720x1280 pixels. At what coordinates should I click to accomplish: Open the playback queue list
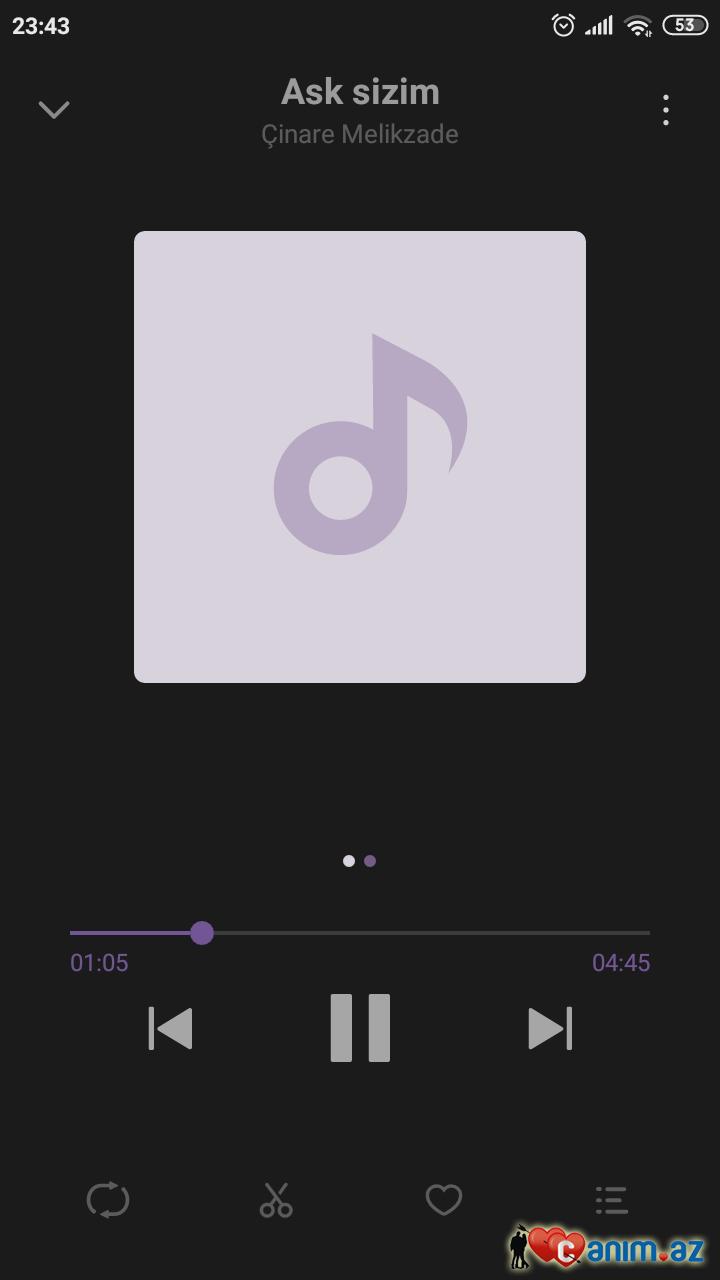611,1199
